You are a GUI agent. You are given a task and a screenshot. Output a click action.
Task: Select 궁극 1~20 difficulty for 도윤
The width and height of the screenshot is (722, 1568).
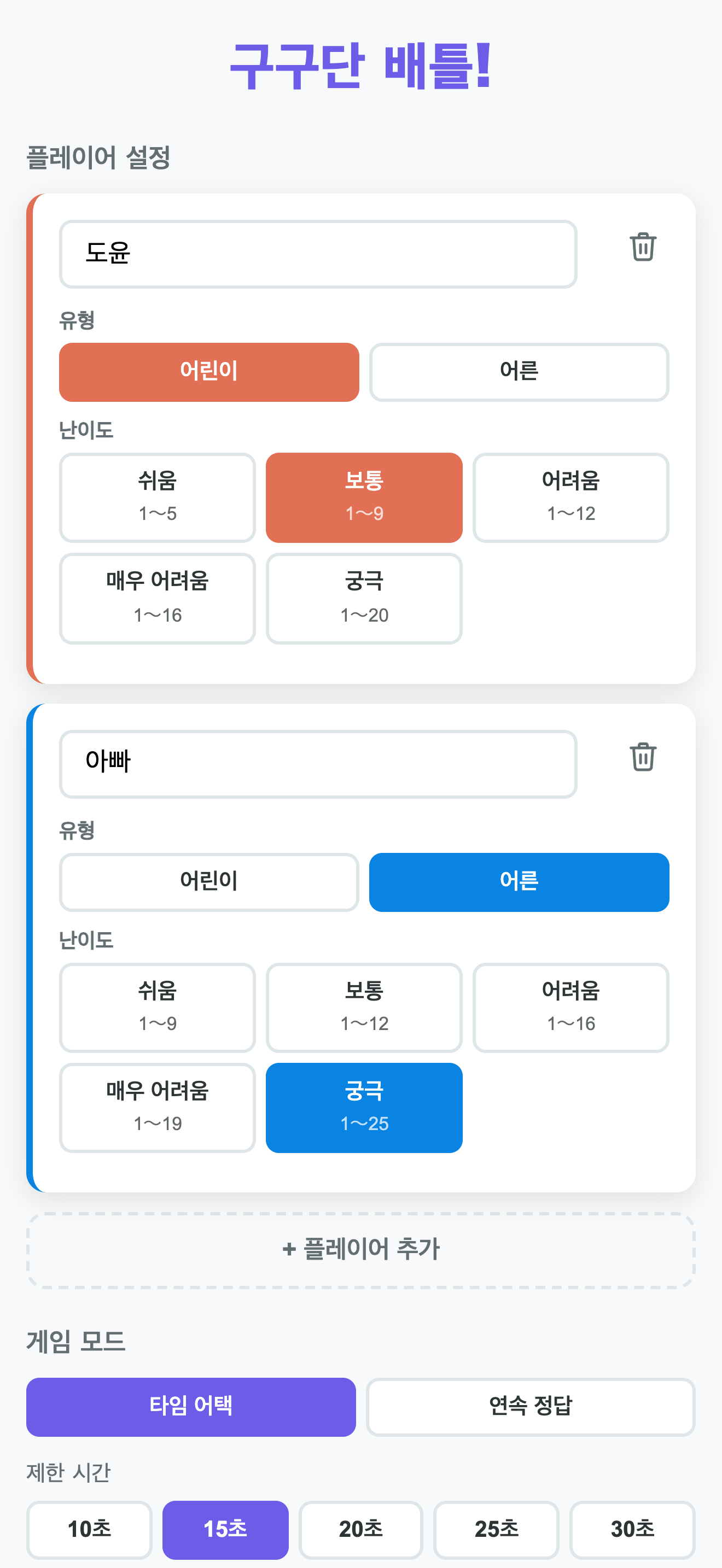[x=364, y=598]
